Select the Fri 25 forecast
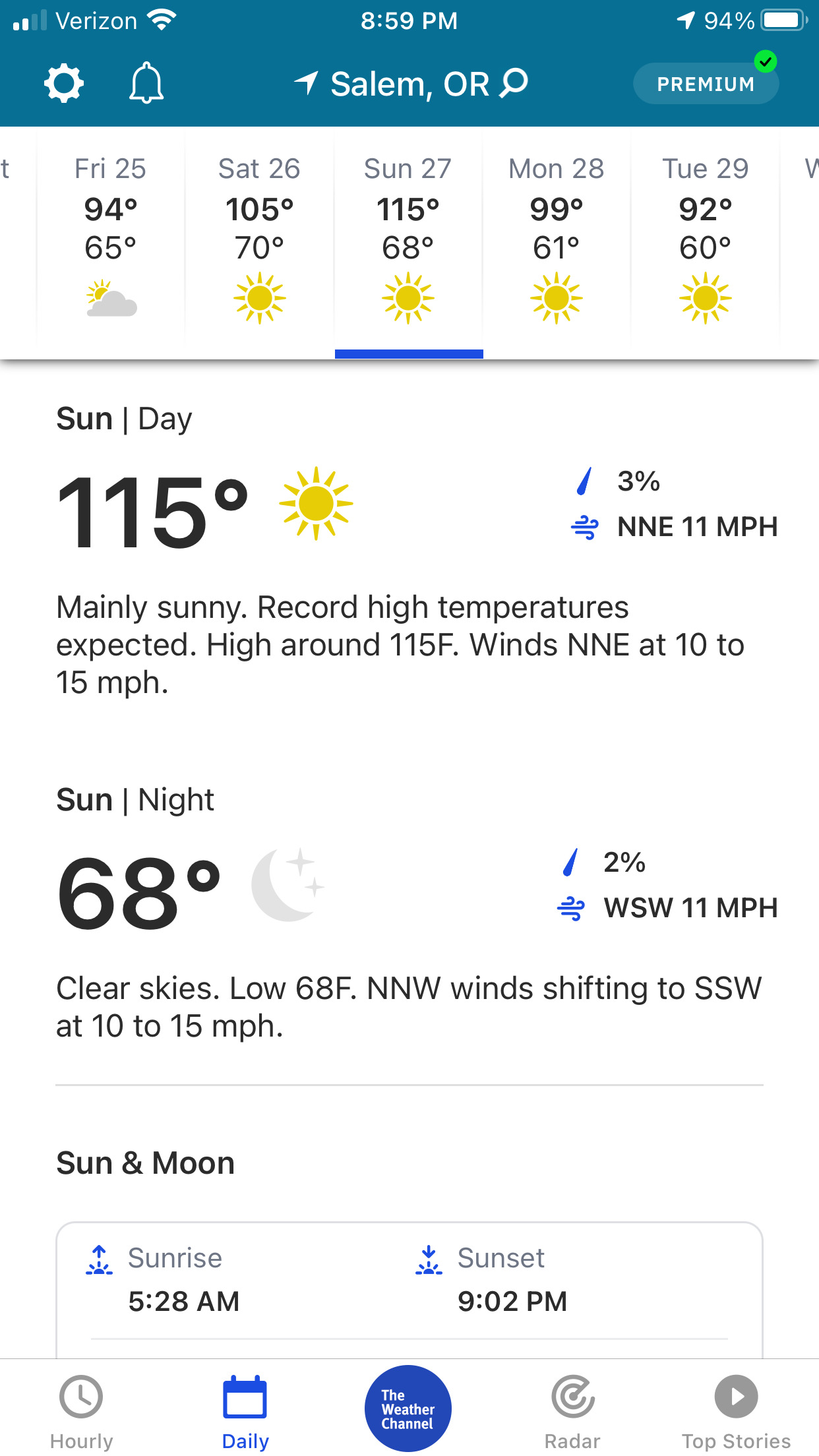The image size is (819, 1456). click(111, 237)
